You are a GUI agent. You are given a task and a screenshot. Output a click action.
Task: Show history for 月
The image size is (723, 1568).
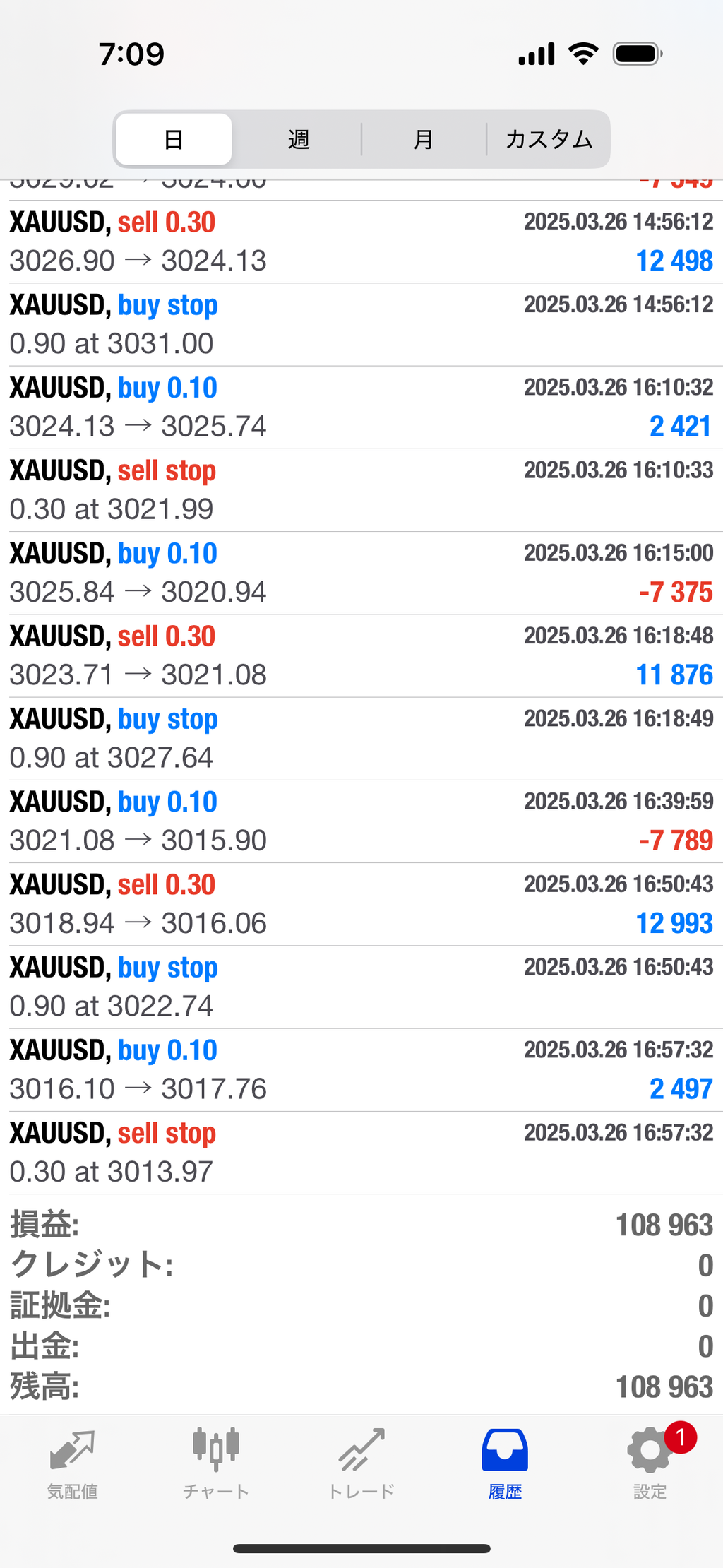(423, 139)
